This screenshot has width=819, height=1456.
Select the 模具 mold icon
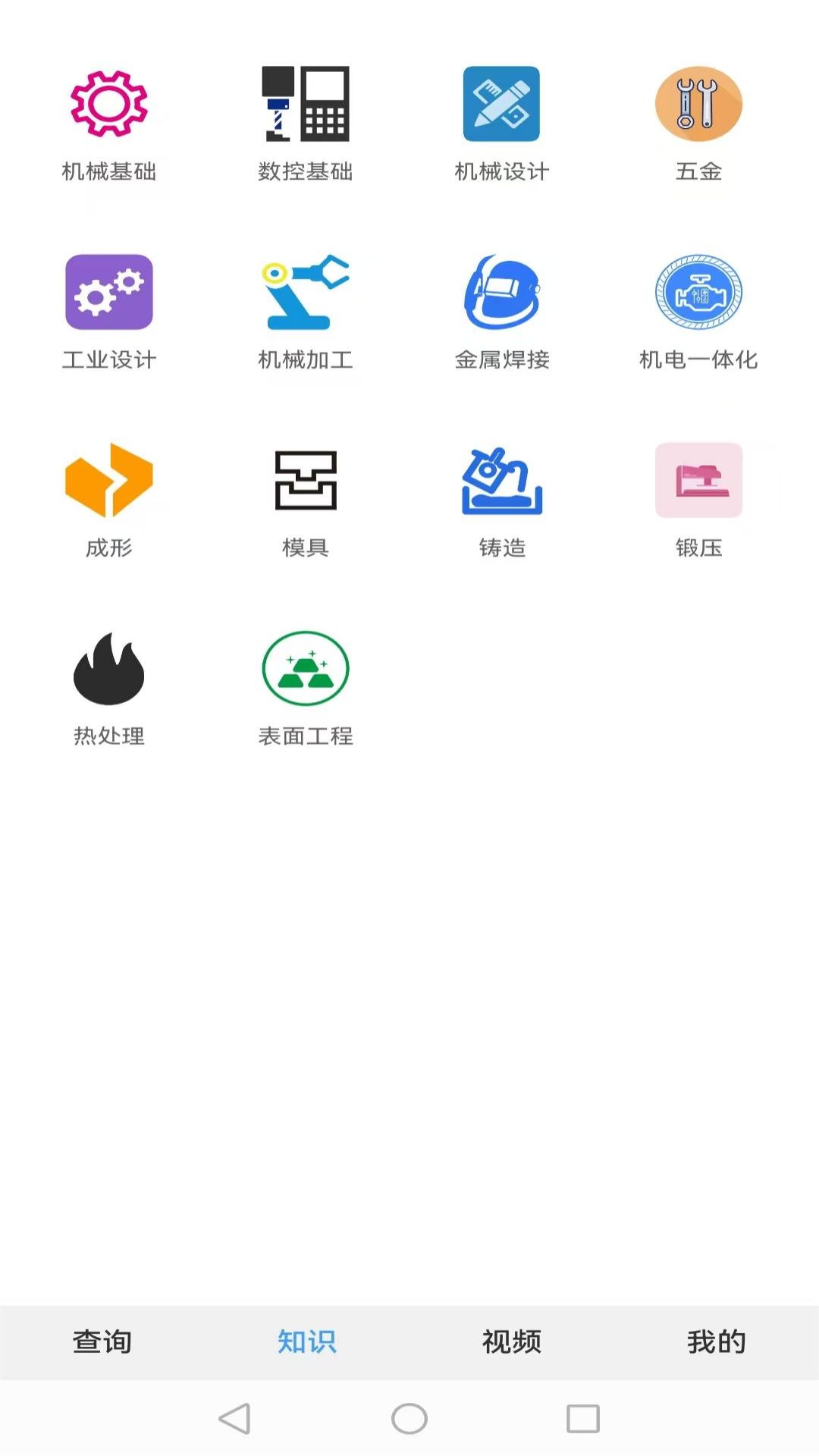click(x=306, y=480)
